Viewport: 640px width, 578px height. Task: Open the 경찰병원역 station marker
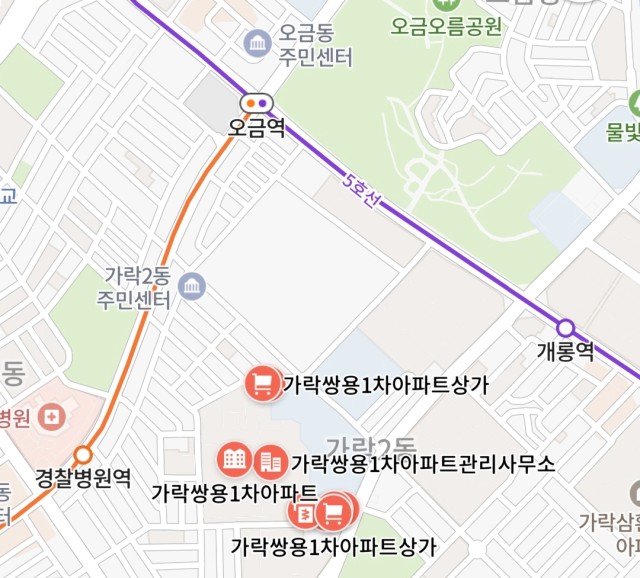(83, 455)
